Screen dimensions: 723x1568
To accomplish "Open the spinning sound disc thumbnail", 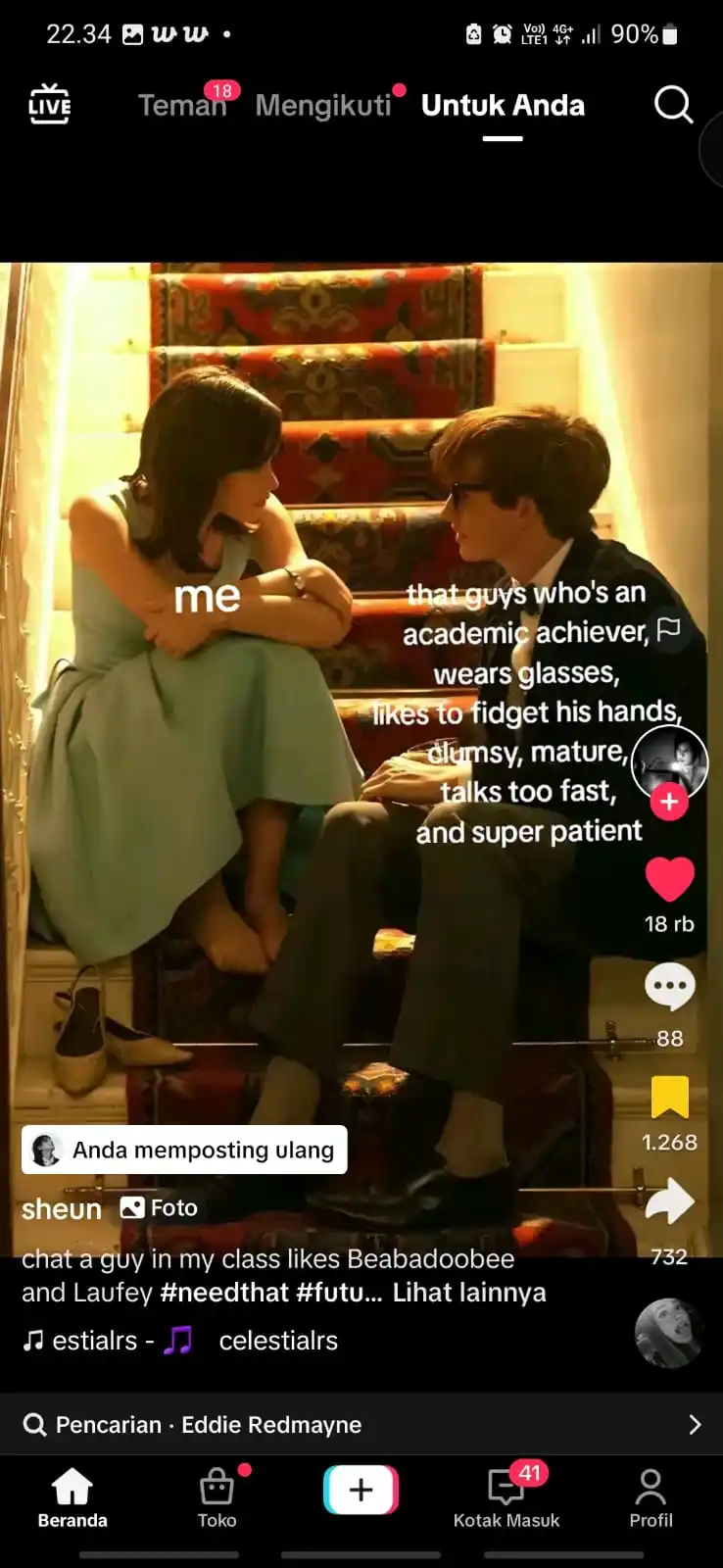I will pos(669,1333).
